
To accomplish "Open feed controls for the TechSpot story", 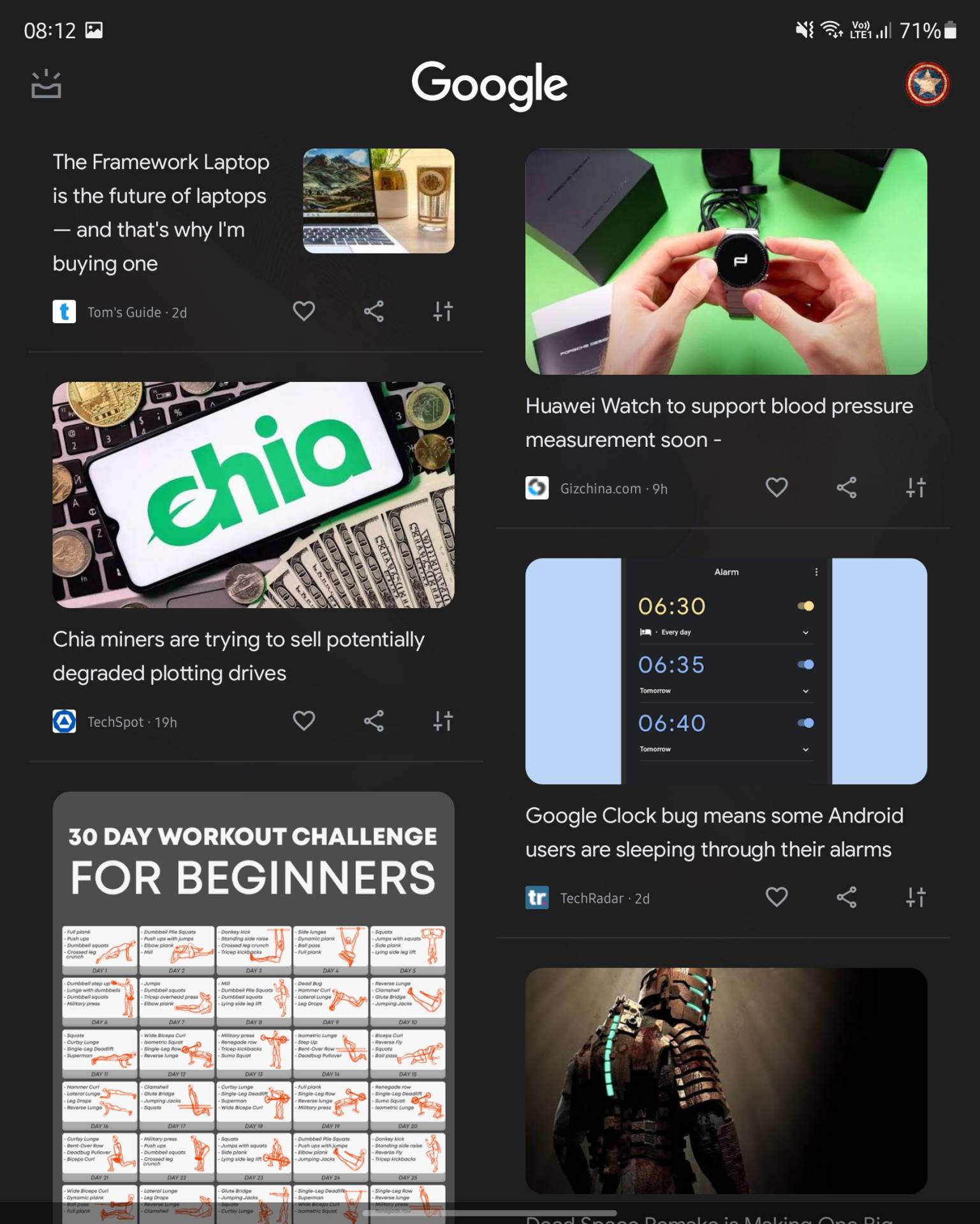I will [443, 721].
